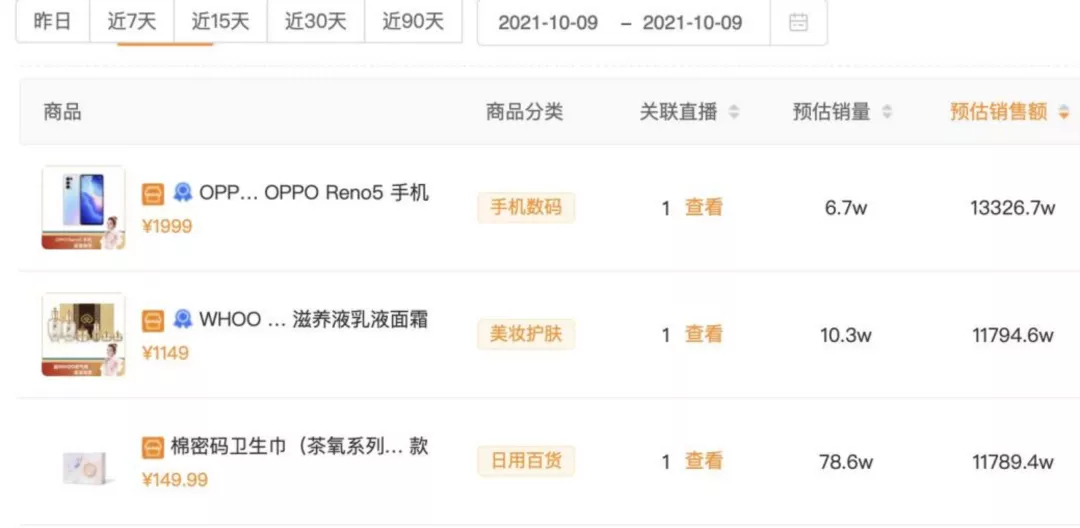Tap 查看 for the OPPO Reno5 手机 row

point(703,208)
